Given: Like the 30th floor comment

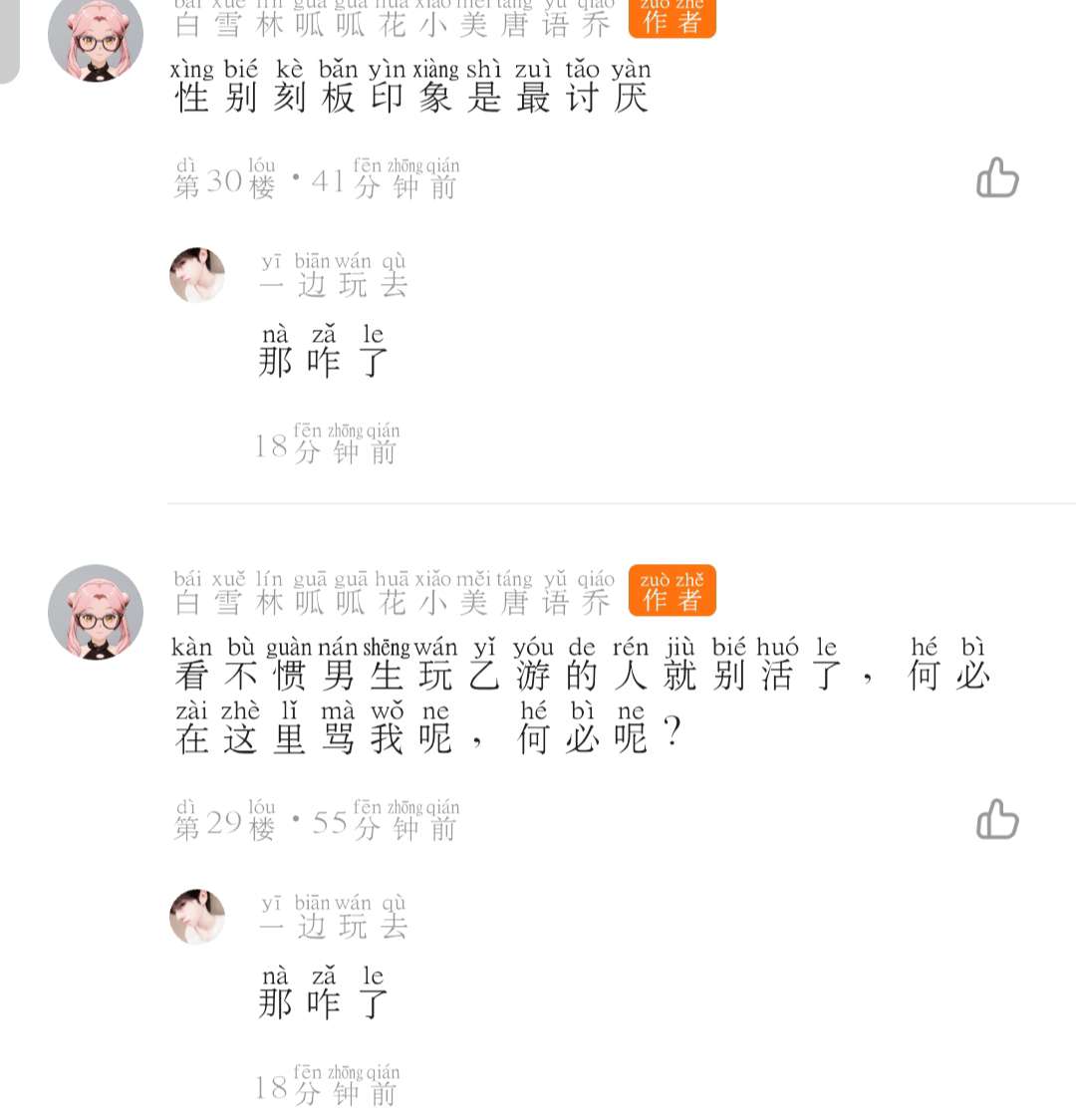Looking at the screenshot, I should coord(997,179).
